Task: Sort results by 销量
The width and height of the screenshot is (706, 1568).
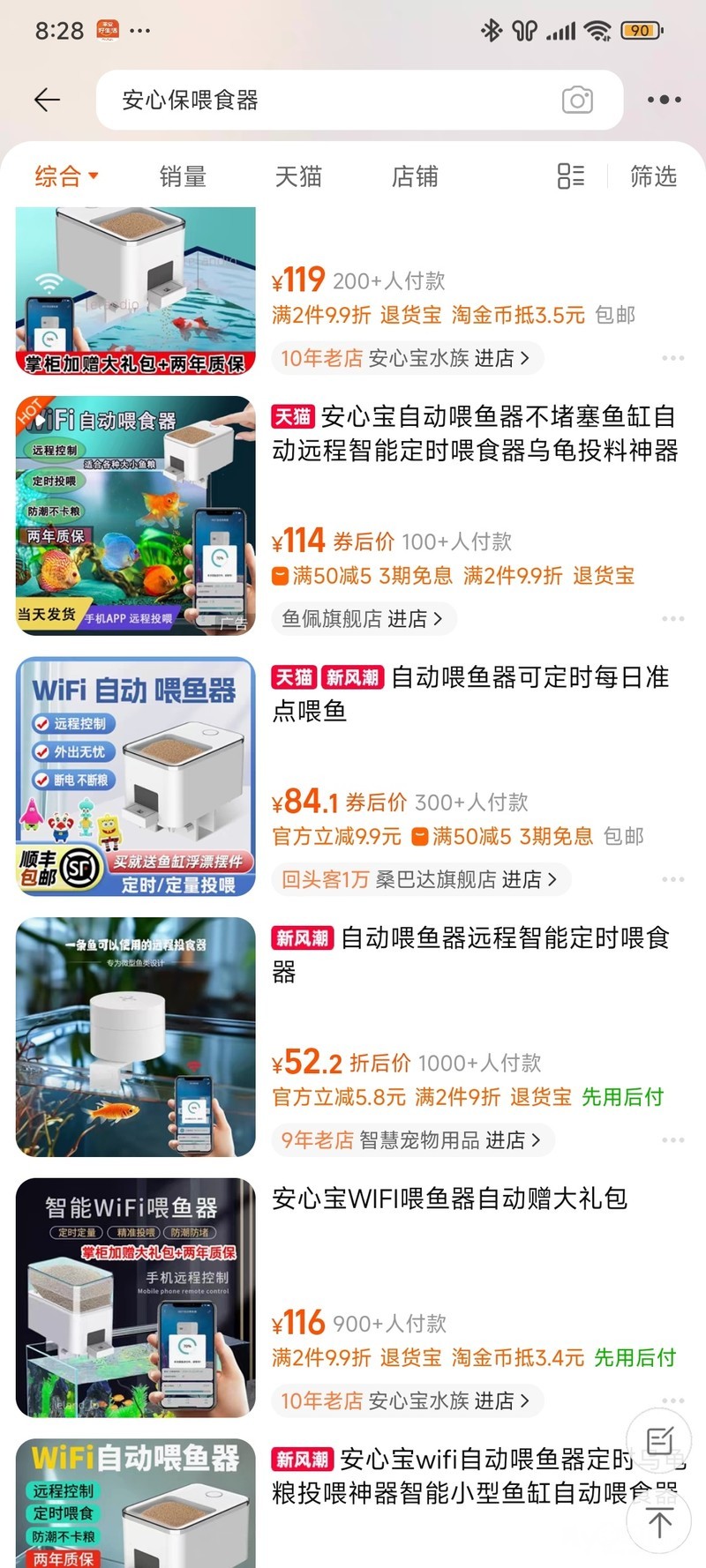Action: (183, 176)
